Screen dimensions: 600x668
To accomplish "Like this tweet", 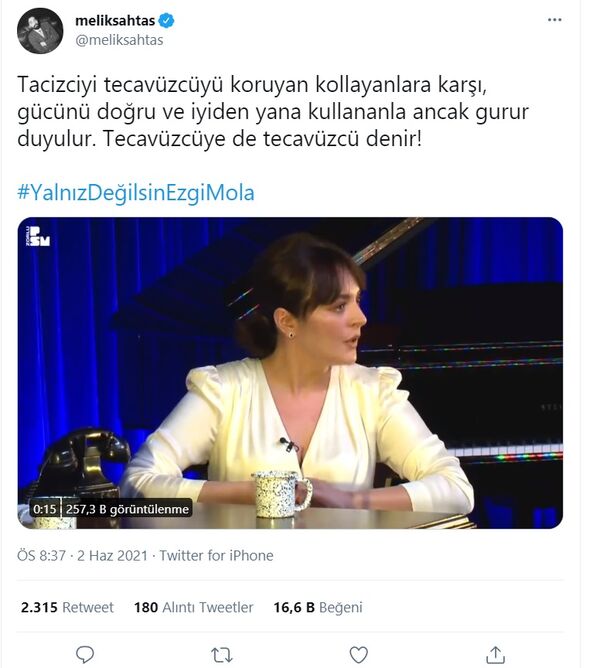I will (x=358, y=654).
